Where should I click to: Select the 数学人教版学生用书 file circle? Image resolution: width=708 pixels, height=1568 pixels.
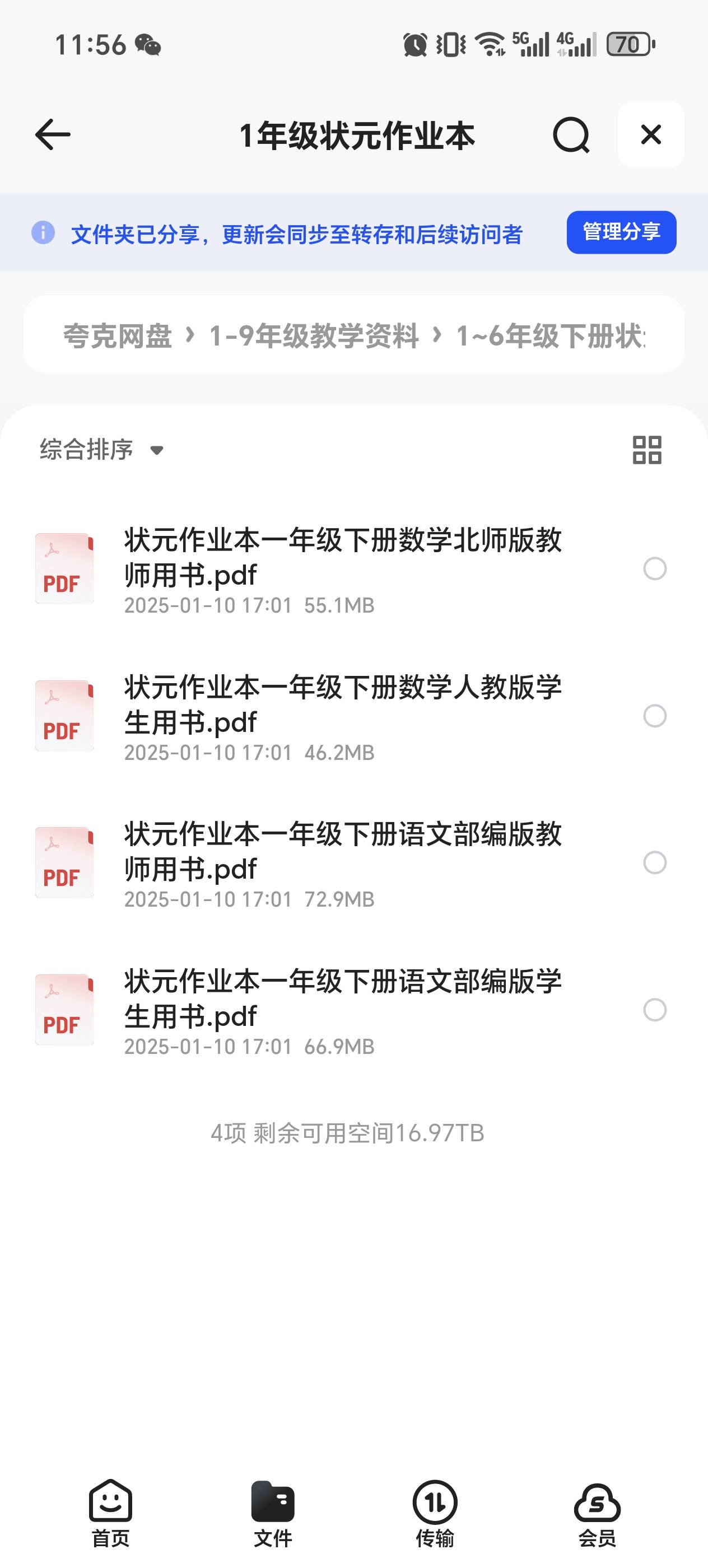pyautogui.click(x=654, y=716)
